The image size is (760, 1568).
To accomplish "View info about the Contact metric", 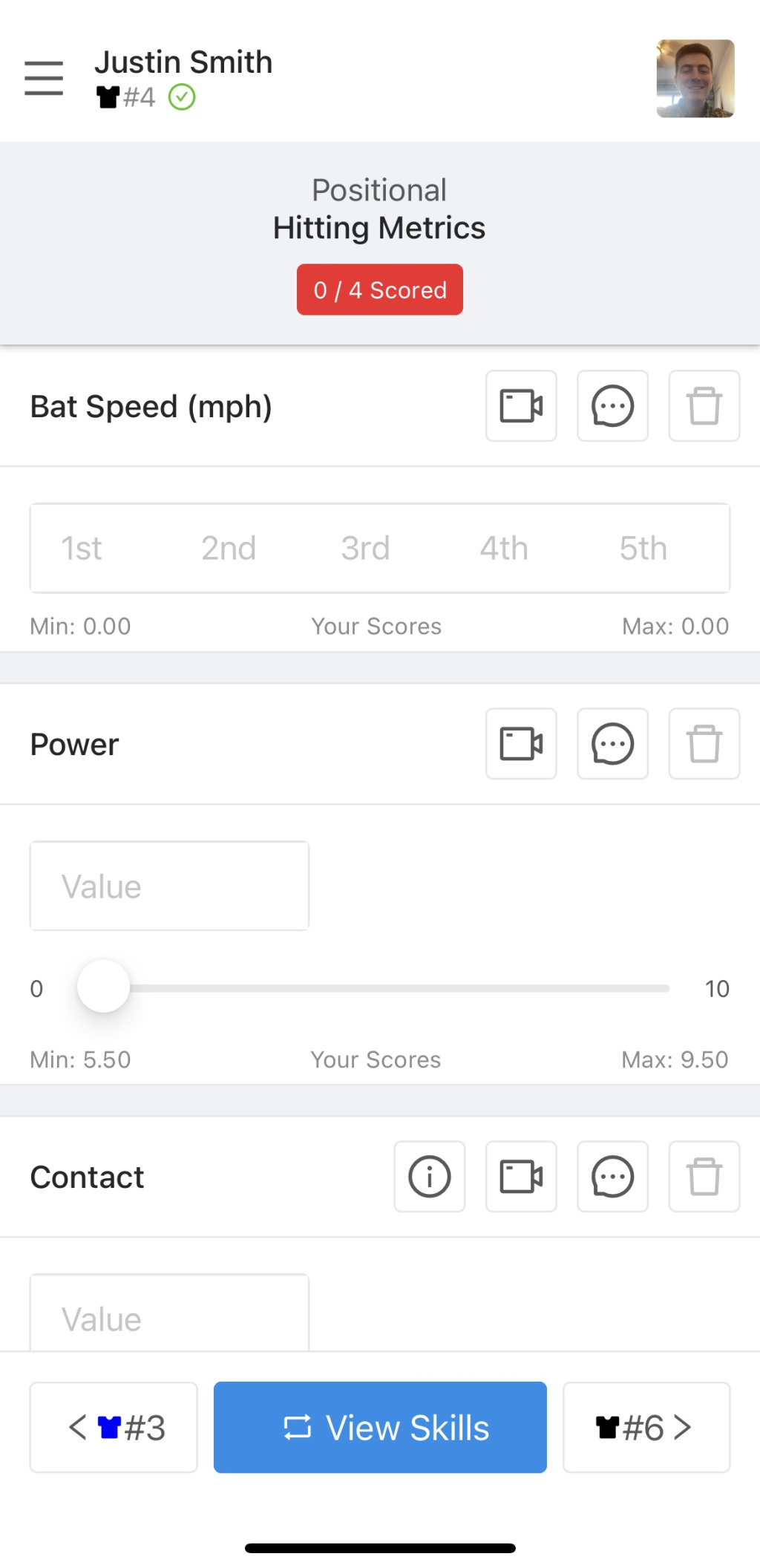I will pyautogui.click(x=429, y=1177).
